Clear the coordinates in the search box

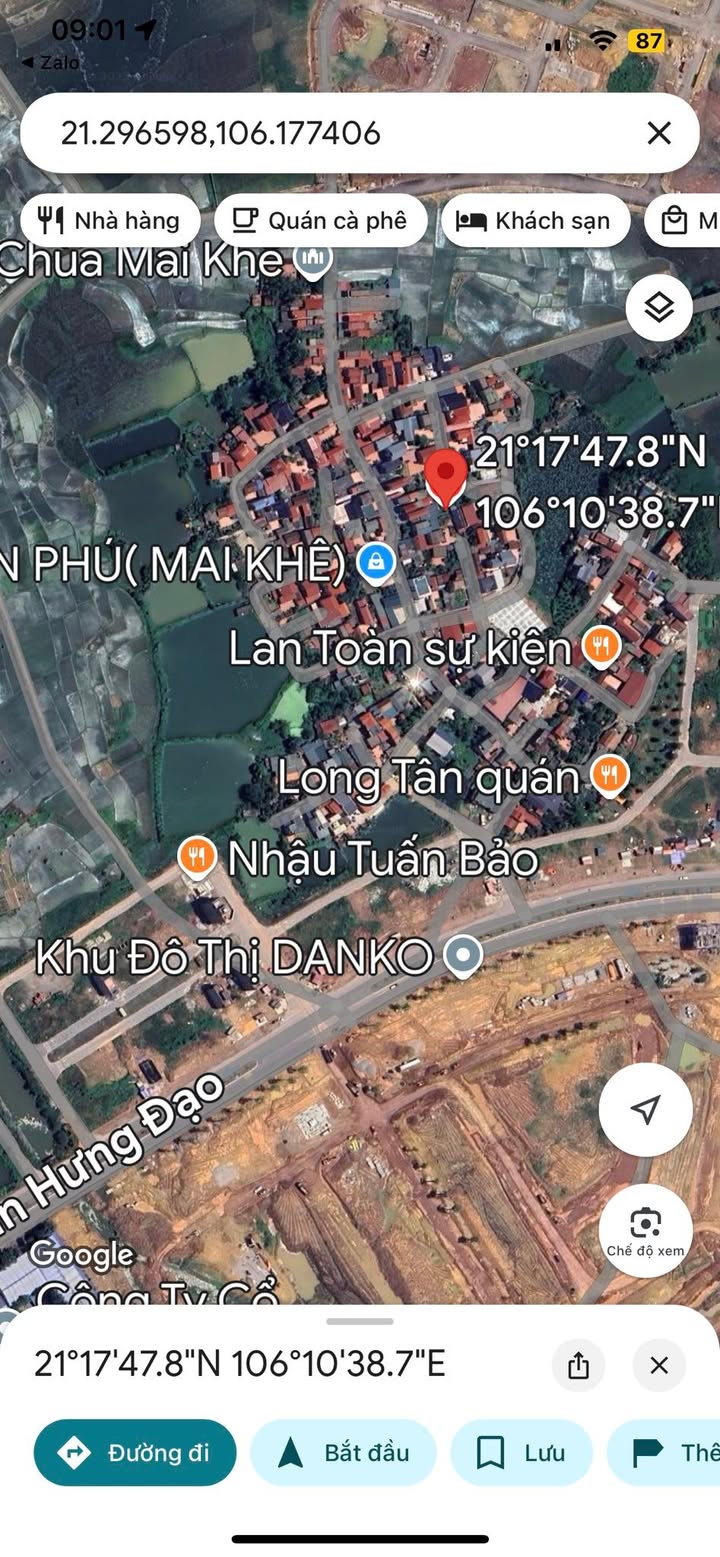click(659, 133)
